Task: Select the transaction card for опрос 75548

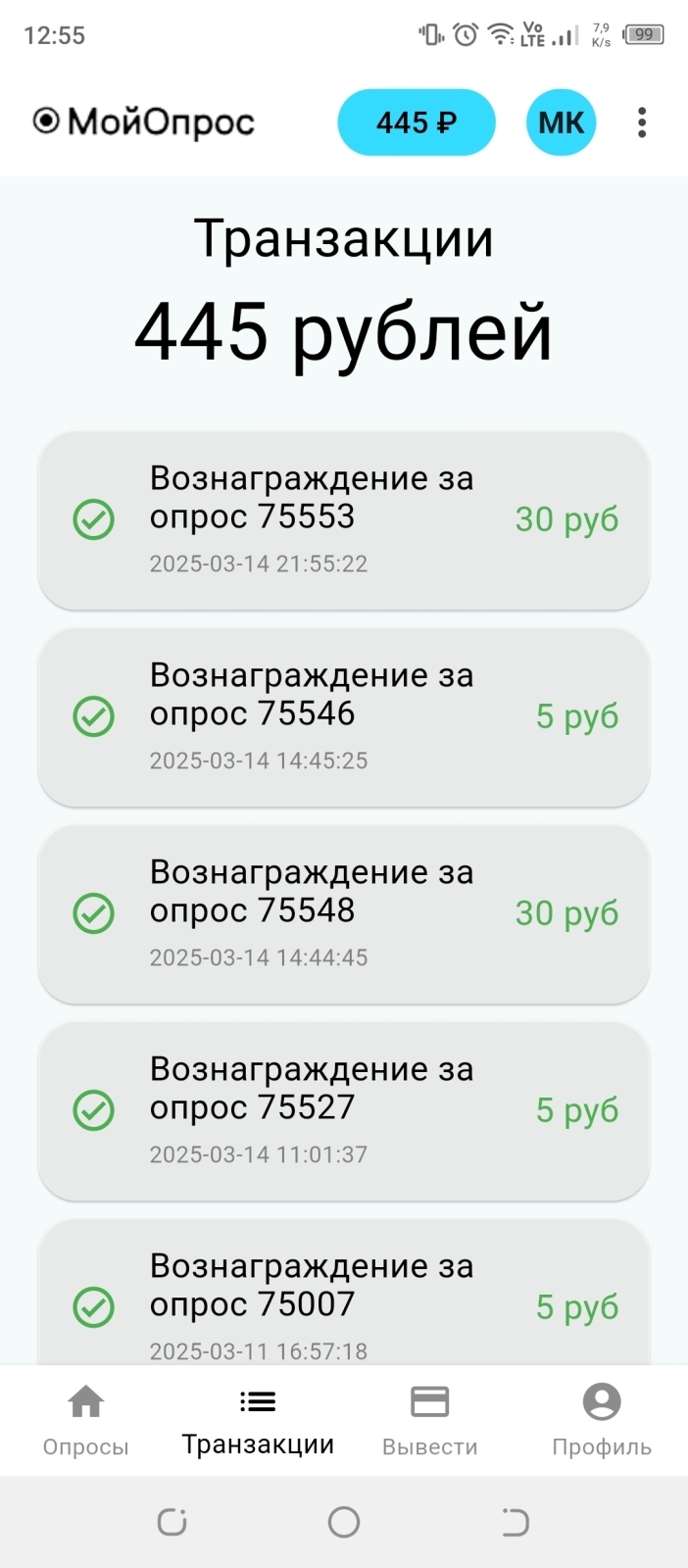Action: 343,914
